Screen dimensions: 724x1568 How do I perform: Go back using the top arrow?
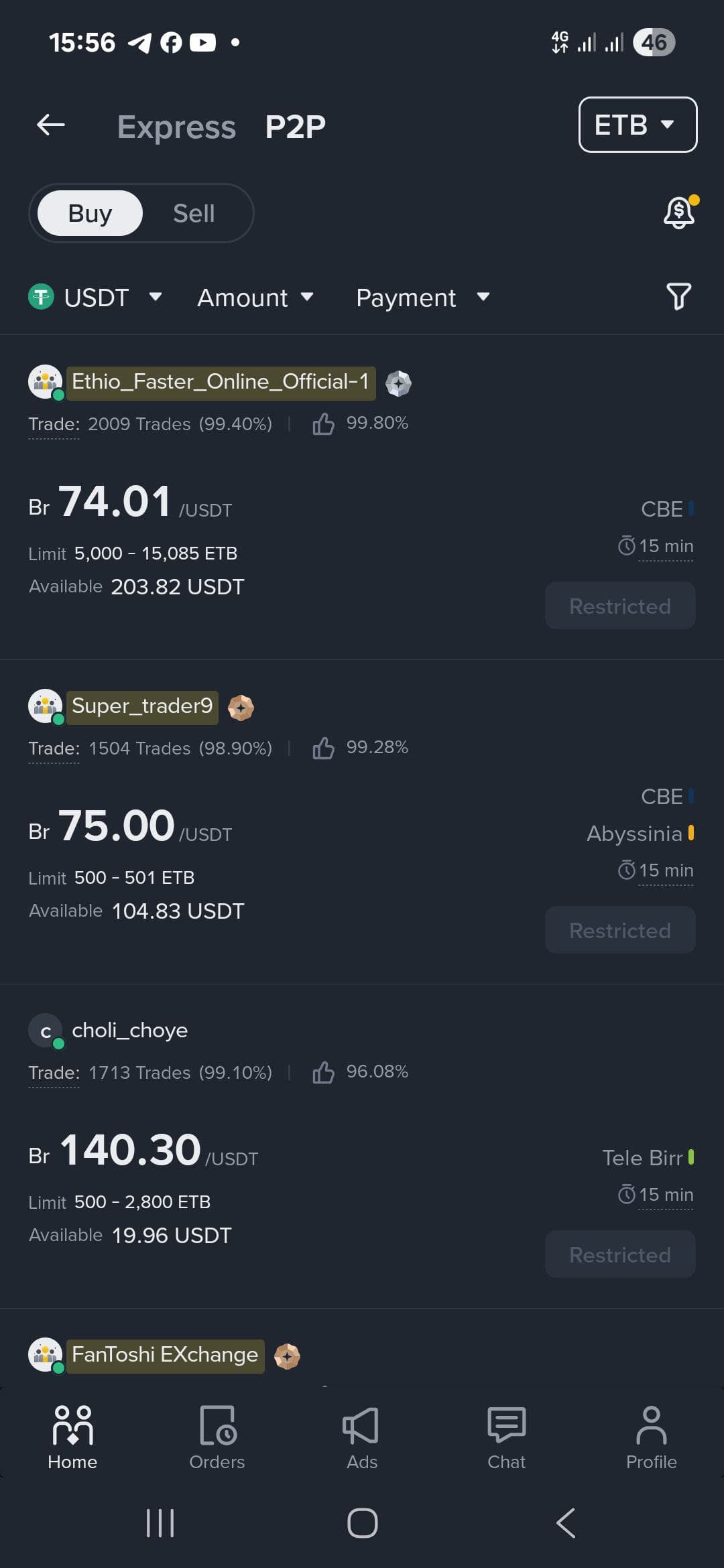tap(51, 125)
